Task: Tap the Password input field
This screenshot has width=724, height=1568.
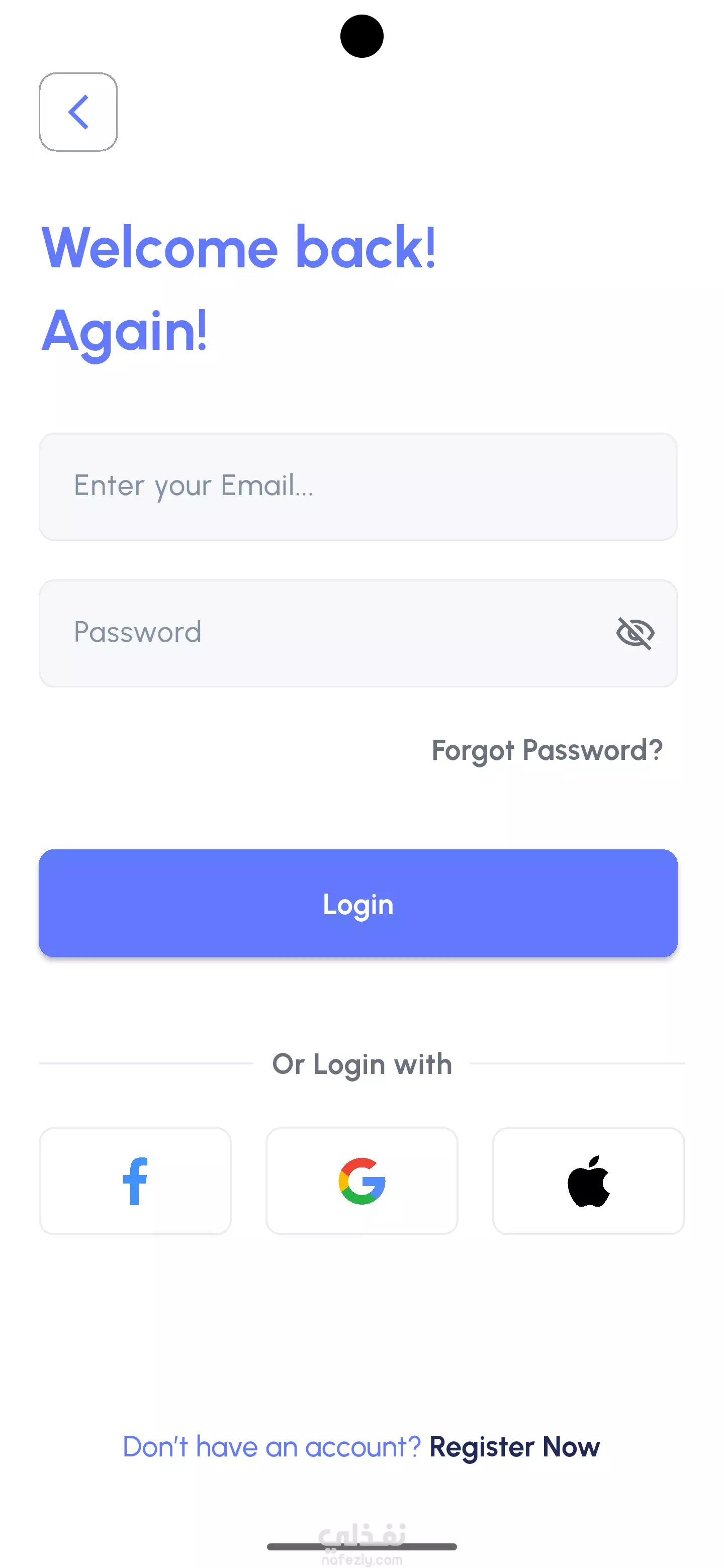Action: [x=358, y=633]
